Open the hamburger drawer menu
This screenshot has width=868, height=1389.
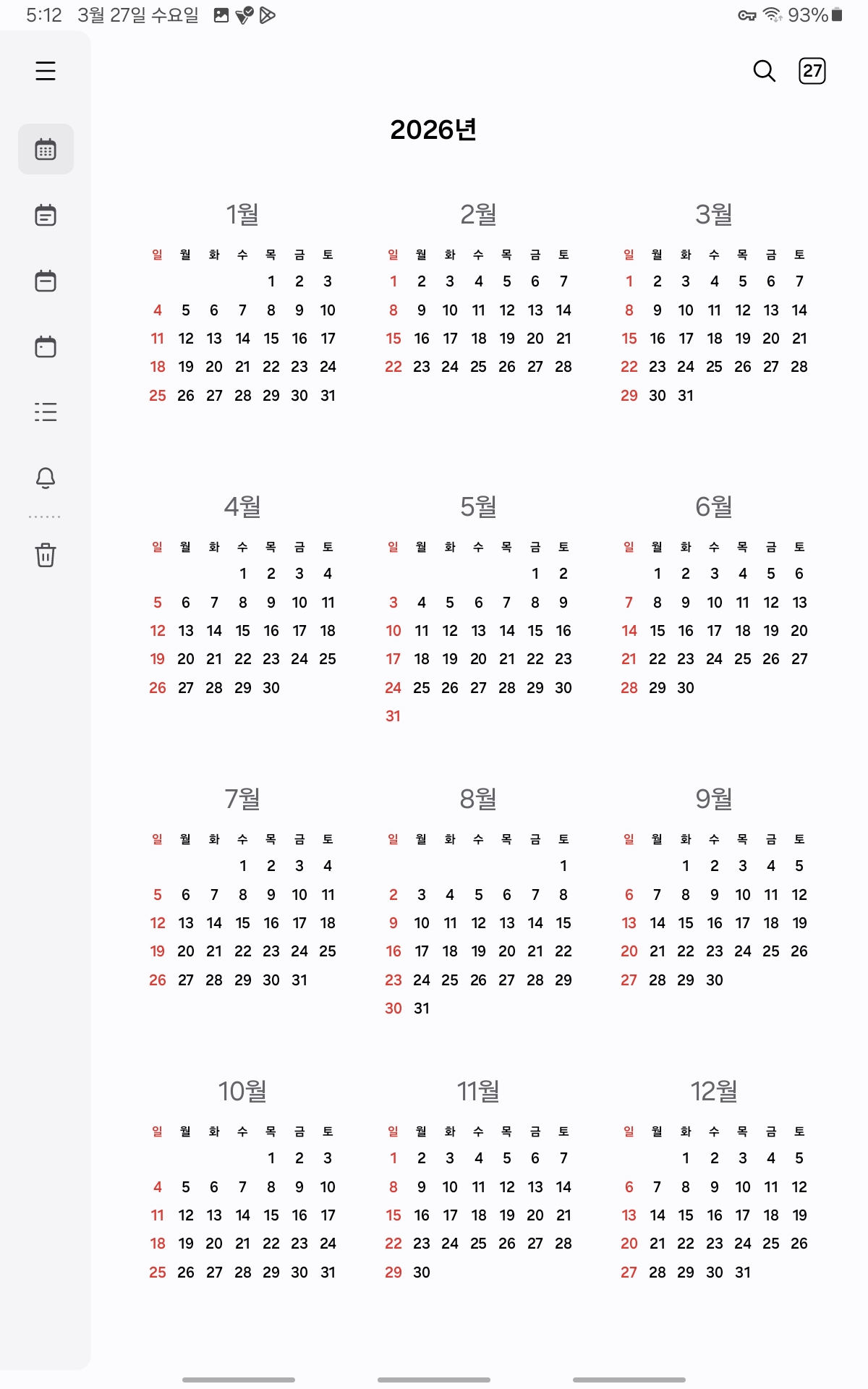click(x=46, y=71)
